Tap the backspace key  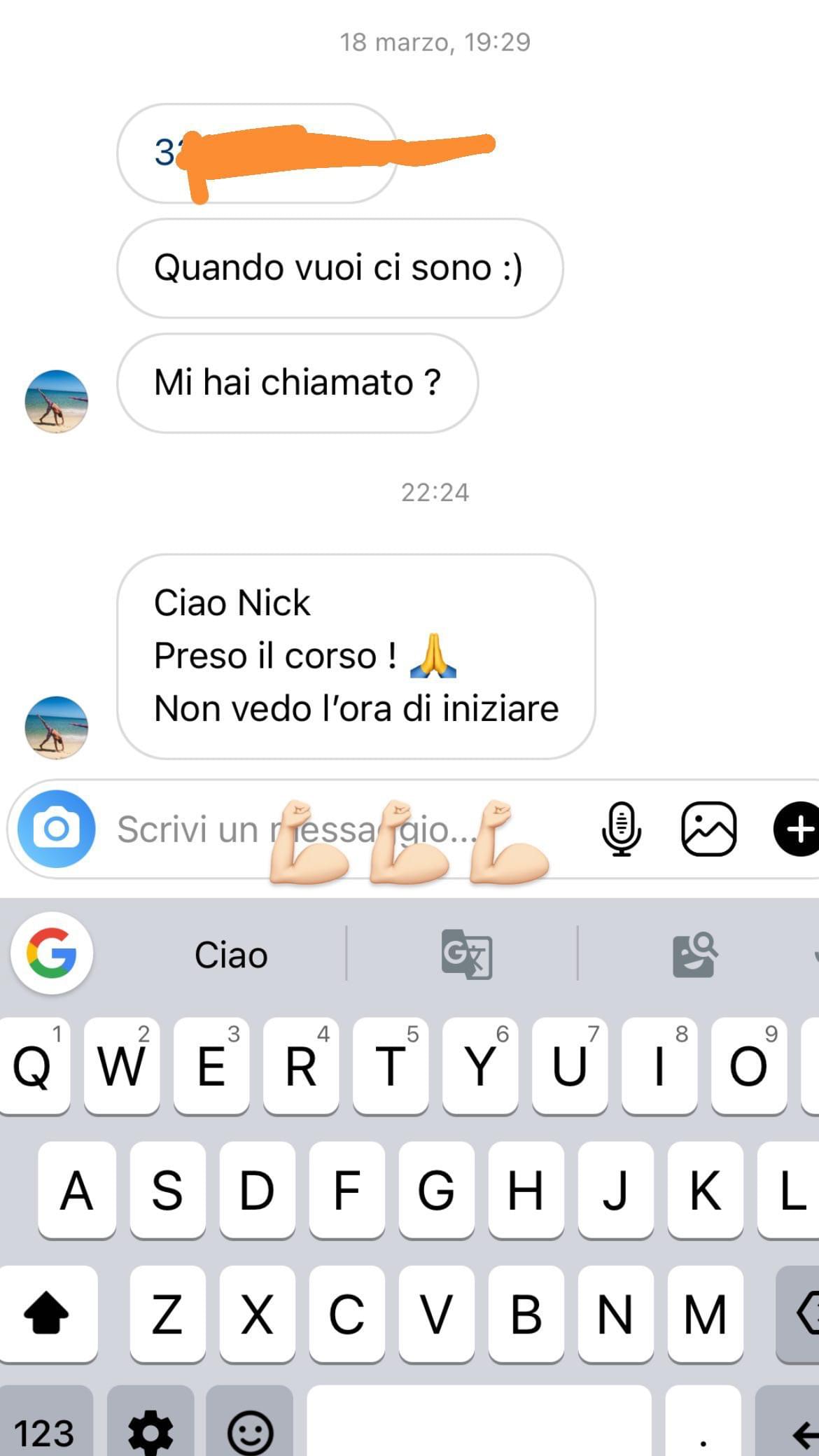click(801, 1313)
